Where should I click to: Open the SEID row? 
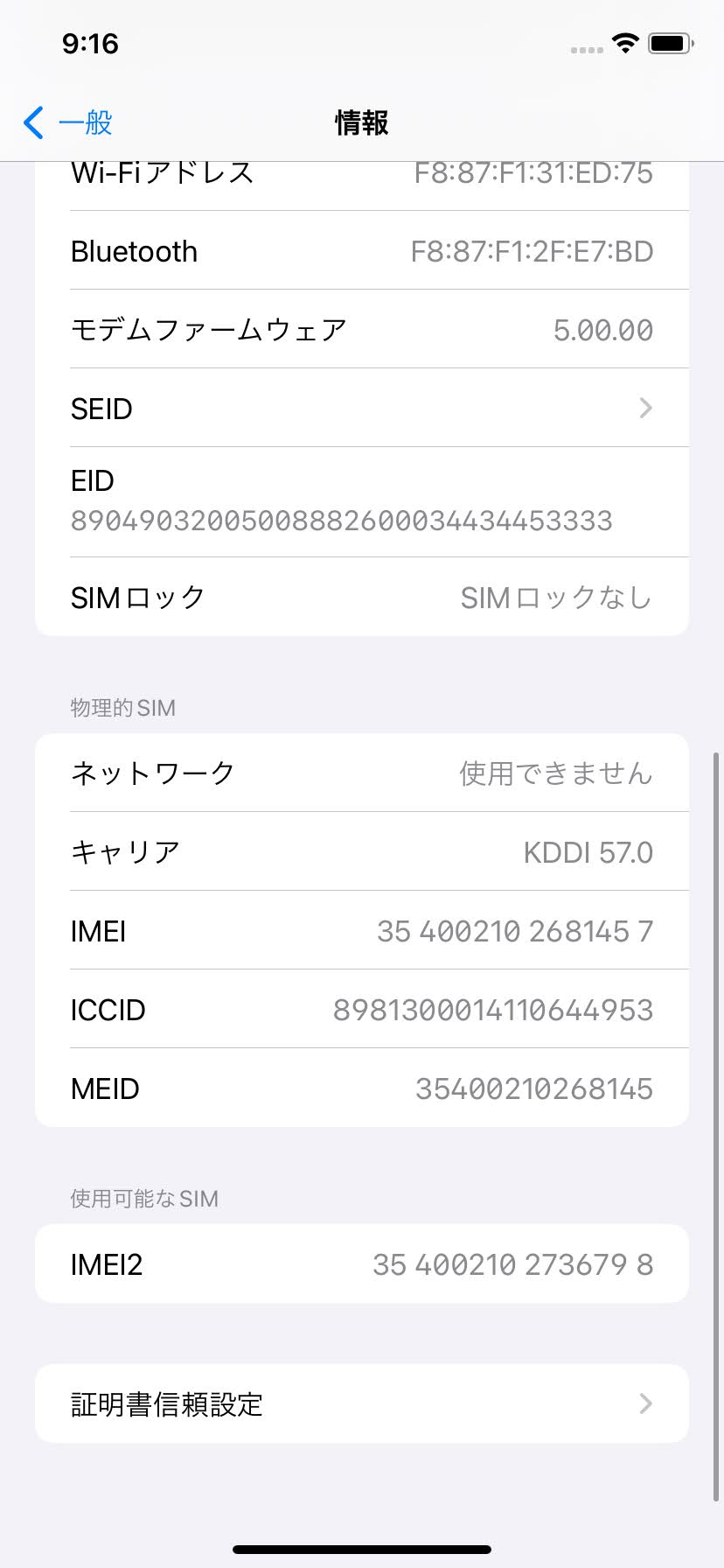[362, 409]
